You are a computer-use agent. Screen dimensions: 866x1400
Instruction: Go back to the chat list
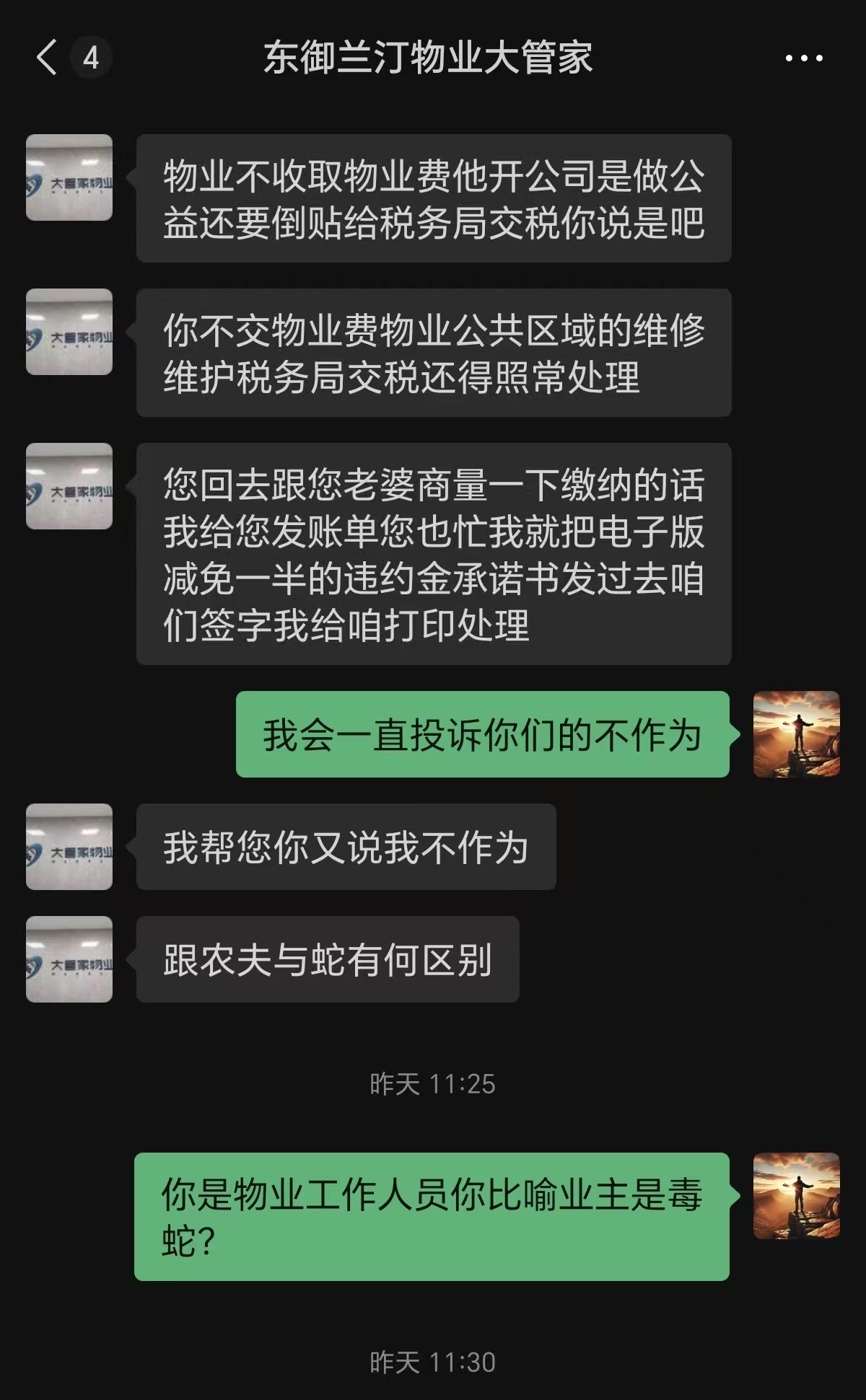point(48,58)
